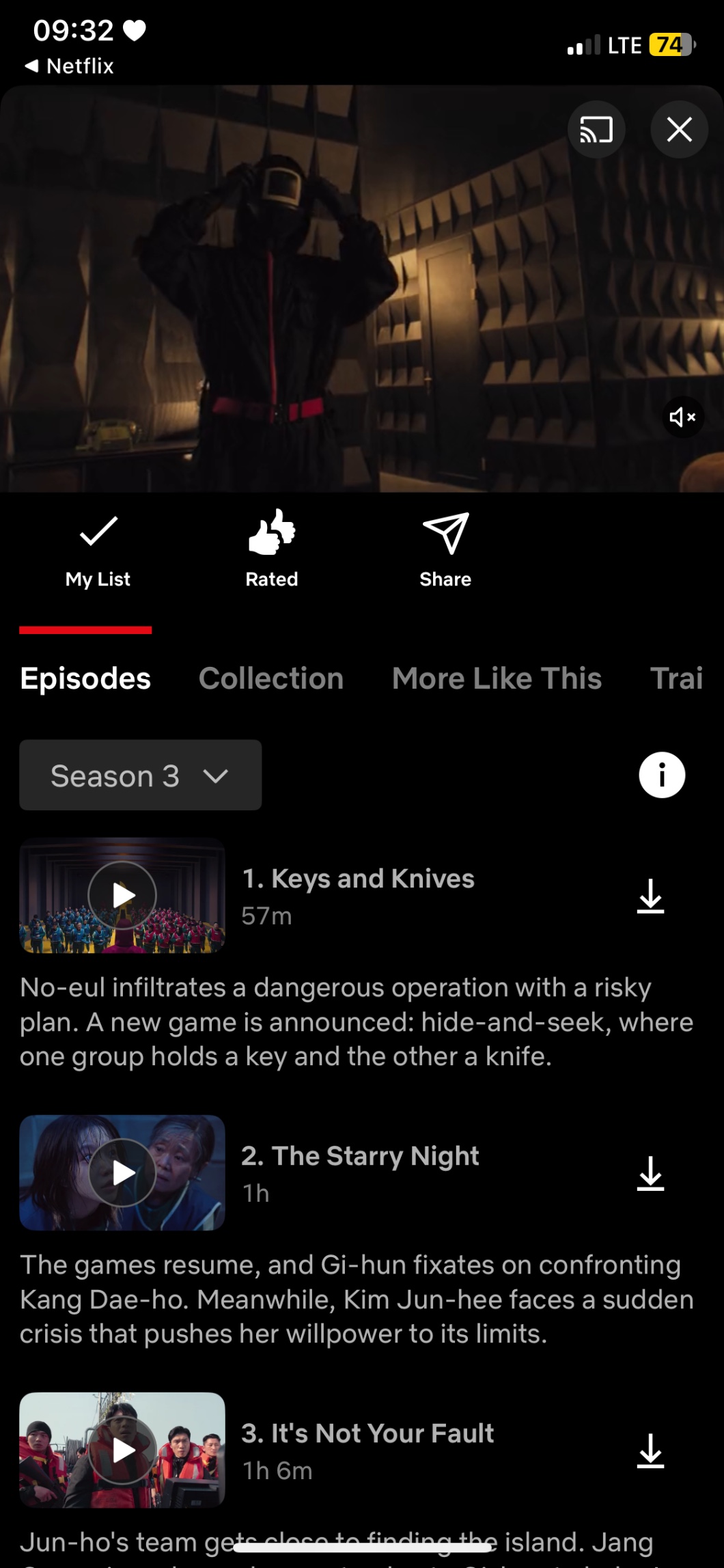This screenshot has height=1568, width=724.
Task: Open the season info icon
Action: 661,775
